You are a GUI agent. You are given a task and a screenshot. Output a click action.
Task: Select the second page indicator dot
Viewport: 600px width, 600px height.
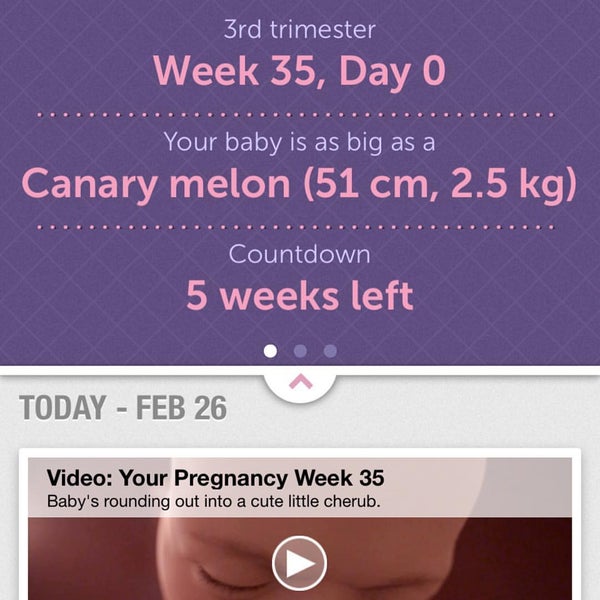coord(300,351)
